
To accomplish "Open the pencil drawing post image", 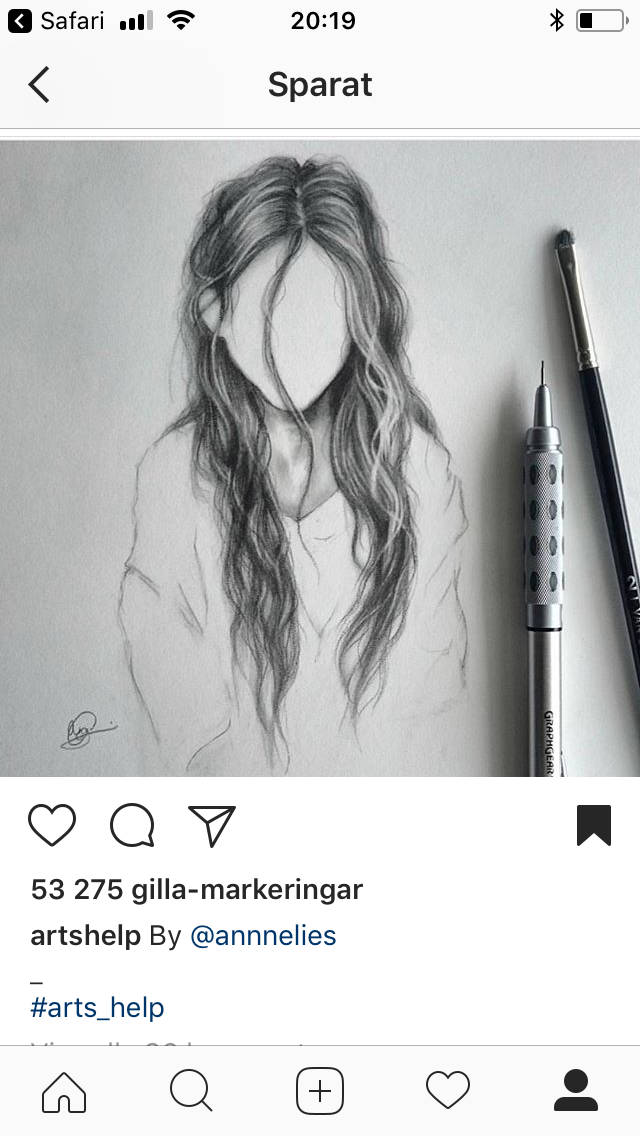I will tap(320, 458).
